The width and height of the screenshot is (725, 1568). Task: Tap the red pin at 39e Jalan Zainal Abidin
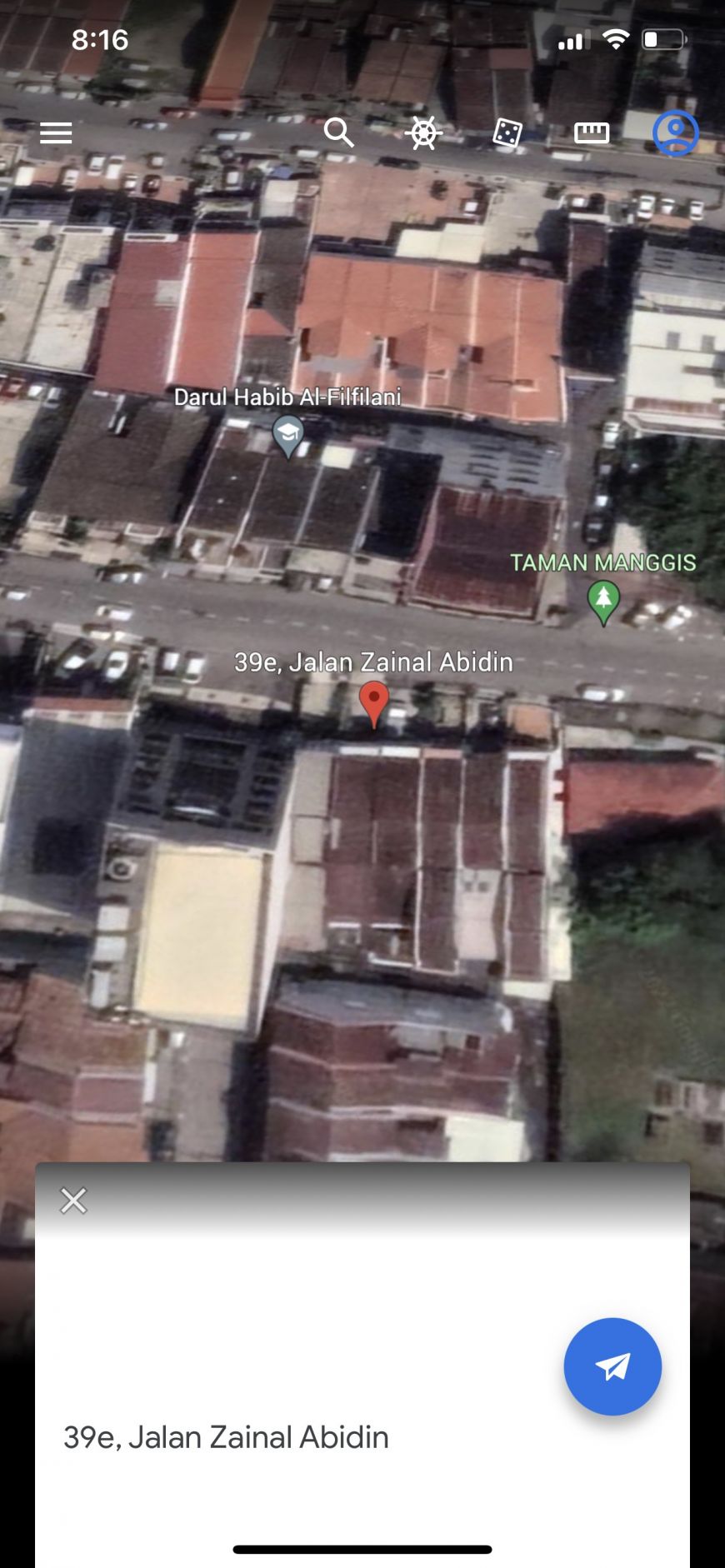point(374,702)
